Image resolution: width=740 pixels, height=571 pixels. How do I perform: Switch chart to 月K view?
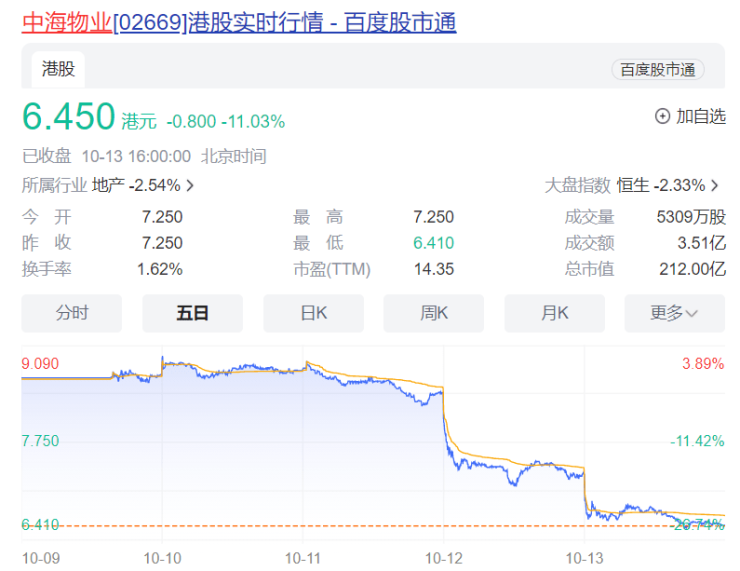(554, 313)
